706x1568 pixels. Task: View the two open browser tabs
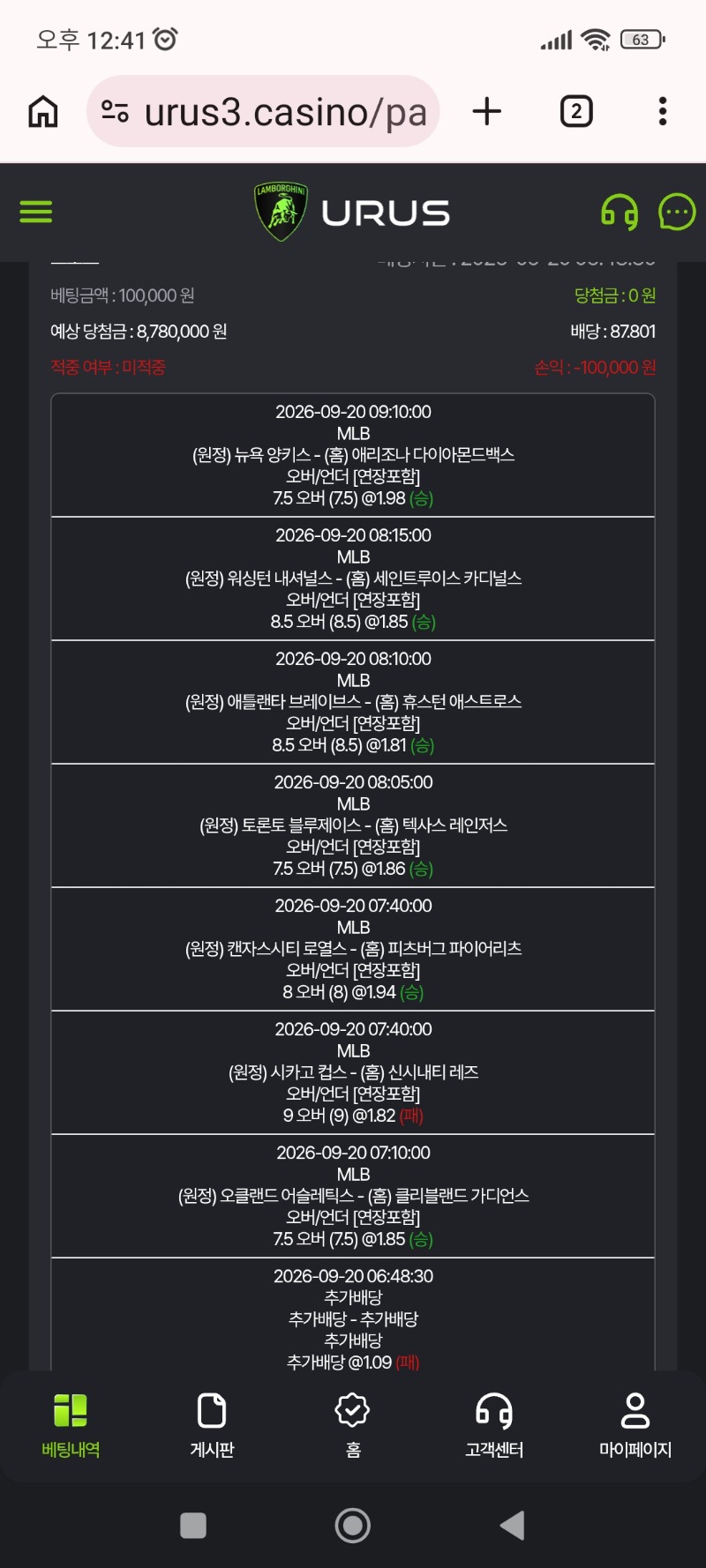click(x=576, y=111)
